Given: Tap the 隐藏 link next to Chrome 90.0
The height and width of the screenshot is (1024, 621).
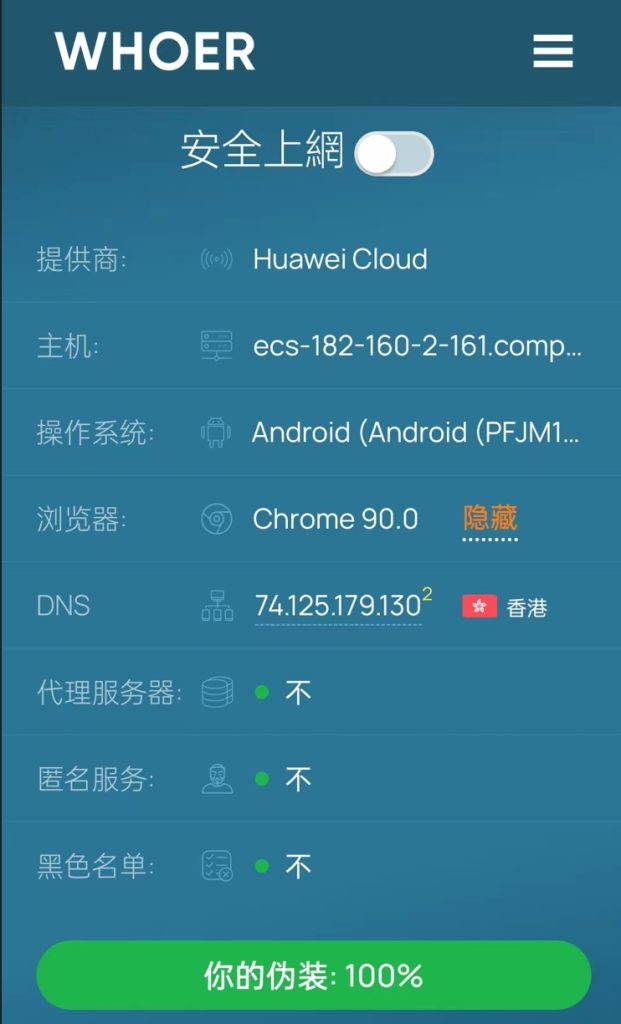Looking at the screenshot, I should pos(490,519).
